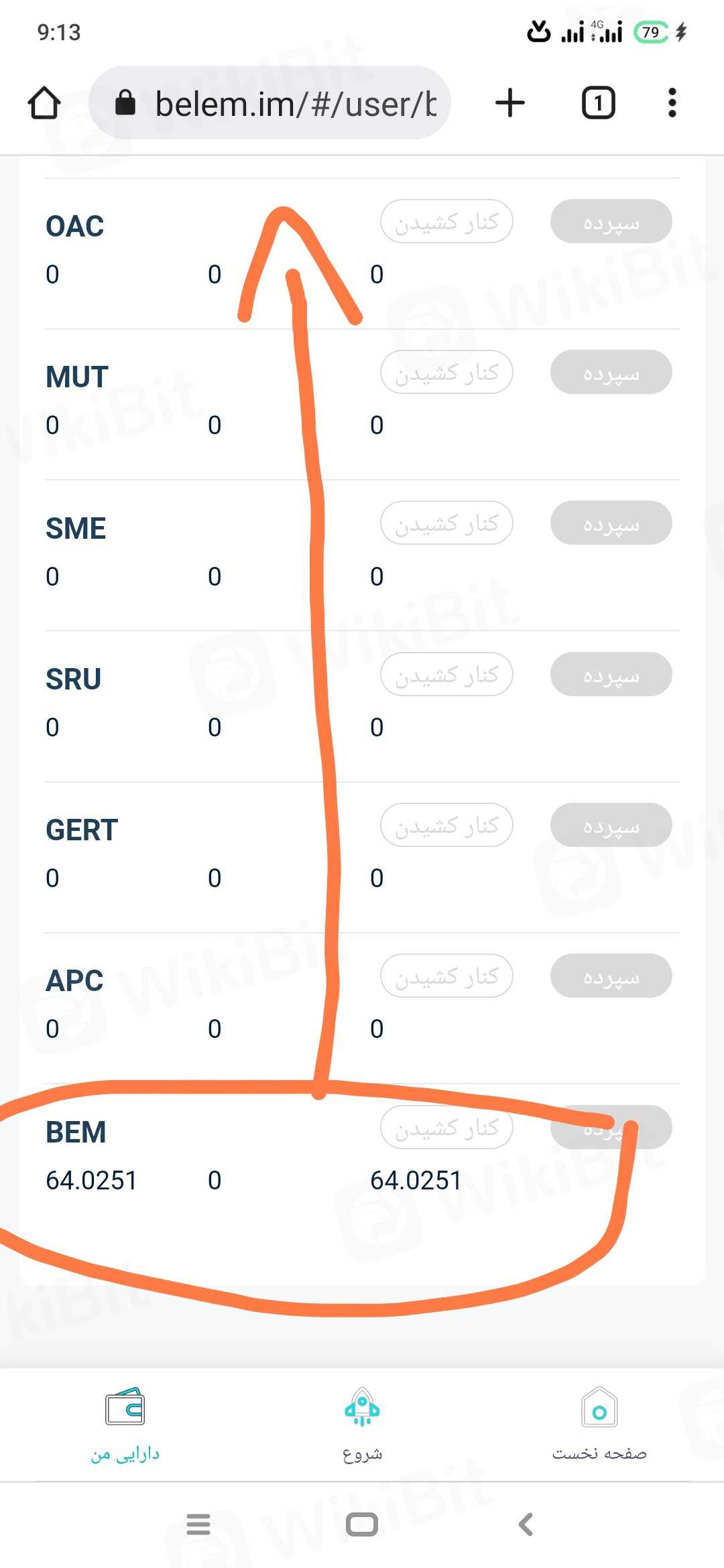Viewport: 724px width, 1568px height.
Task: Switch to the شروع tab
Action: 362,1425
